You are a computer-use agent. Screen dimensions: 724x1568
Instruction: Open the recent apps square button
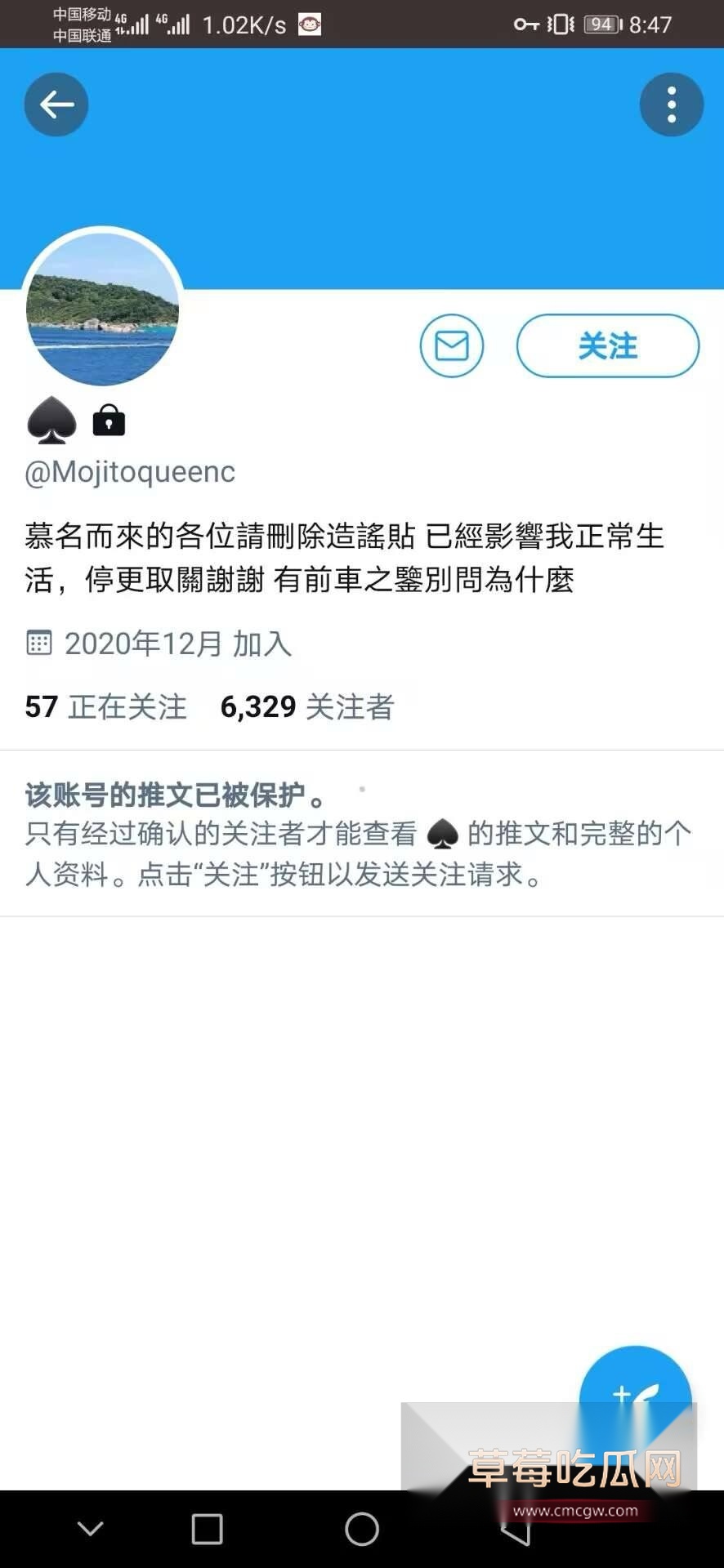pyautogui.click(x=207, y=1529)
